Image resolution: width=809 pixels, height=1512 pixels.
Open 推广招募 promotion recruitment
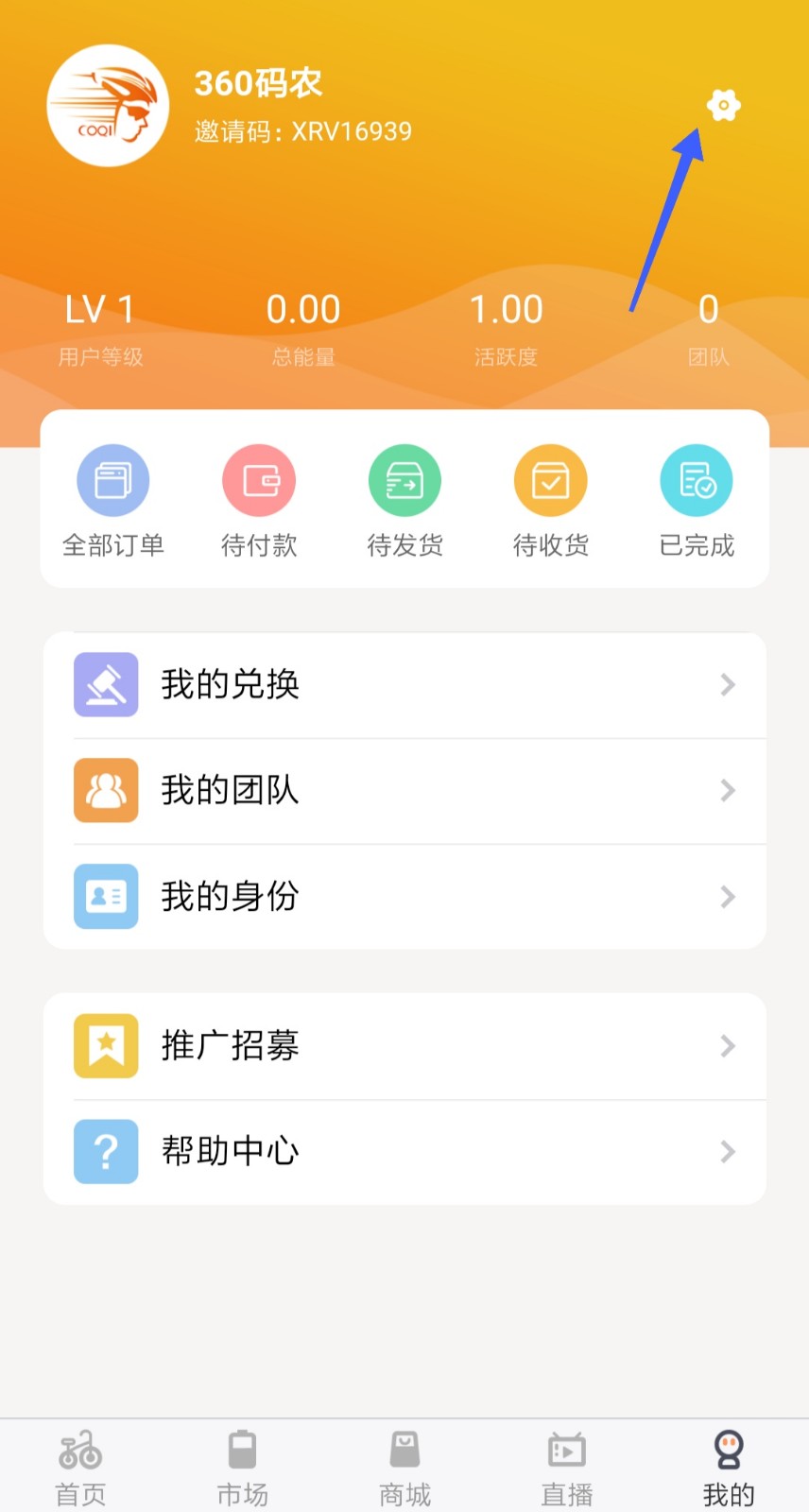pyautogui.click(x=404, y=1046)
